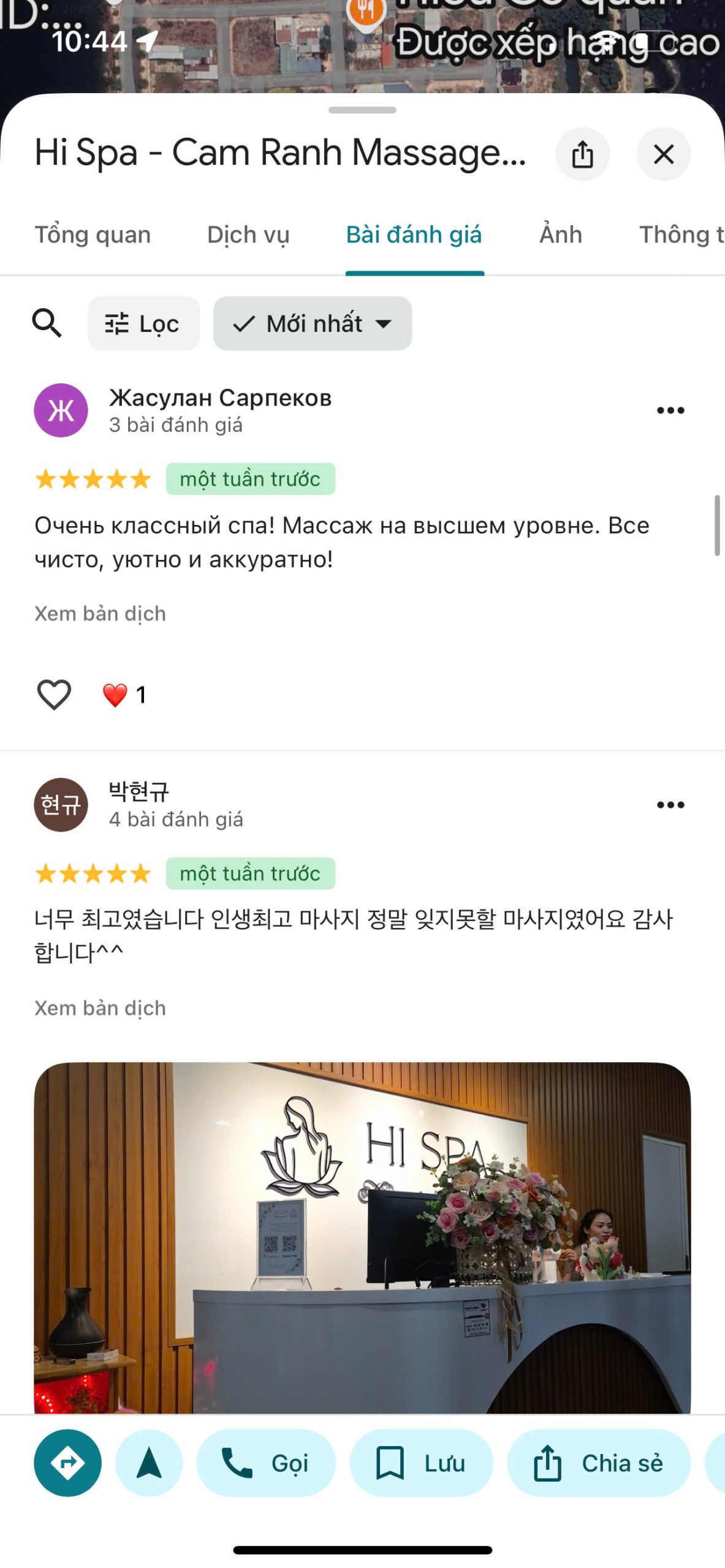Image resolution: width=725 pixels, height=1568 pixels.
Task: Expand the Mới nhất sort dropdown
Action: [313, 323]
